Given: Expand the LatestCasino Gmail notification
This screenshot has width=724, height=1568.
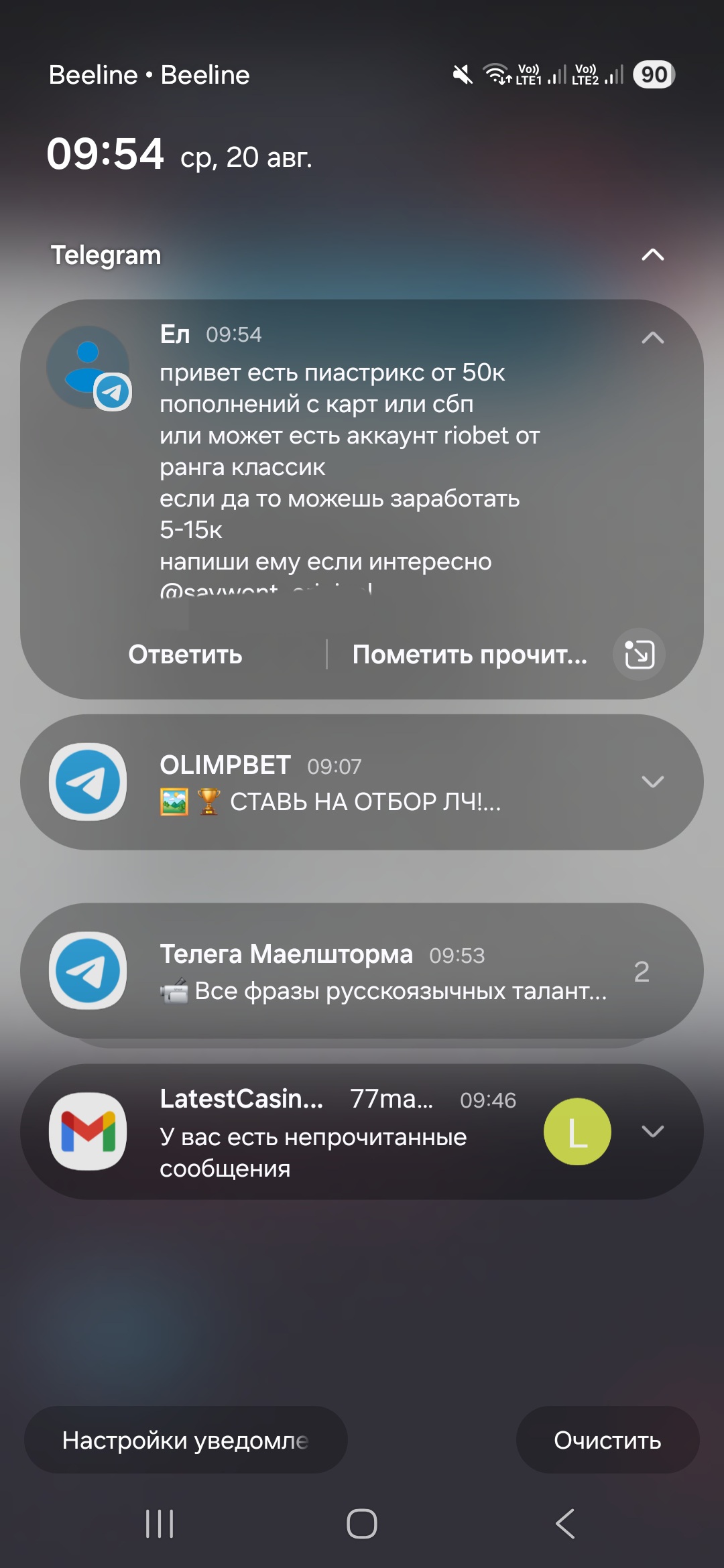Looking at the screenshot, I should (652, 1132).
